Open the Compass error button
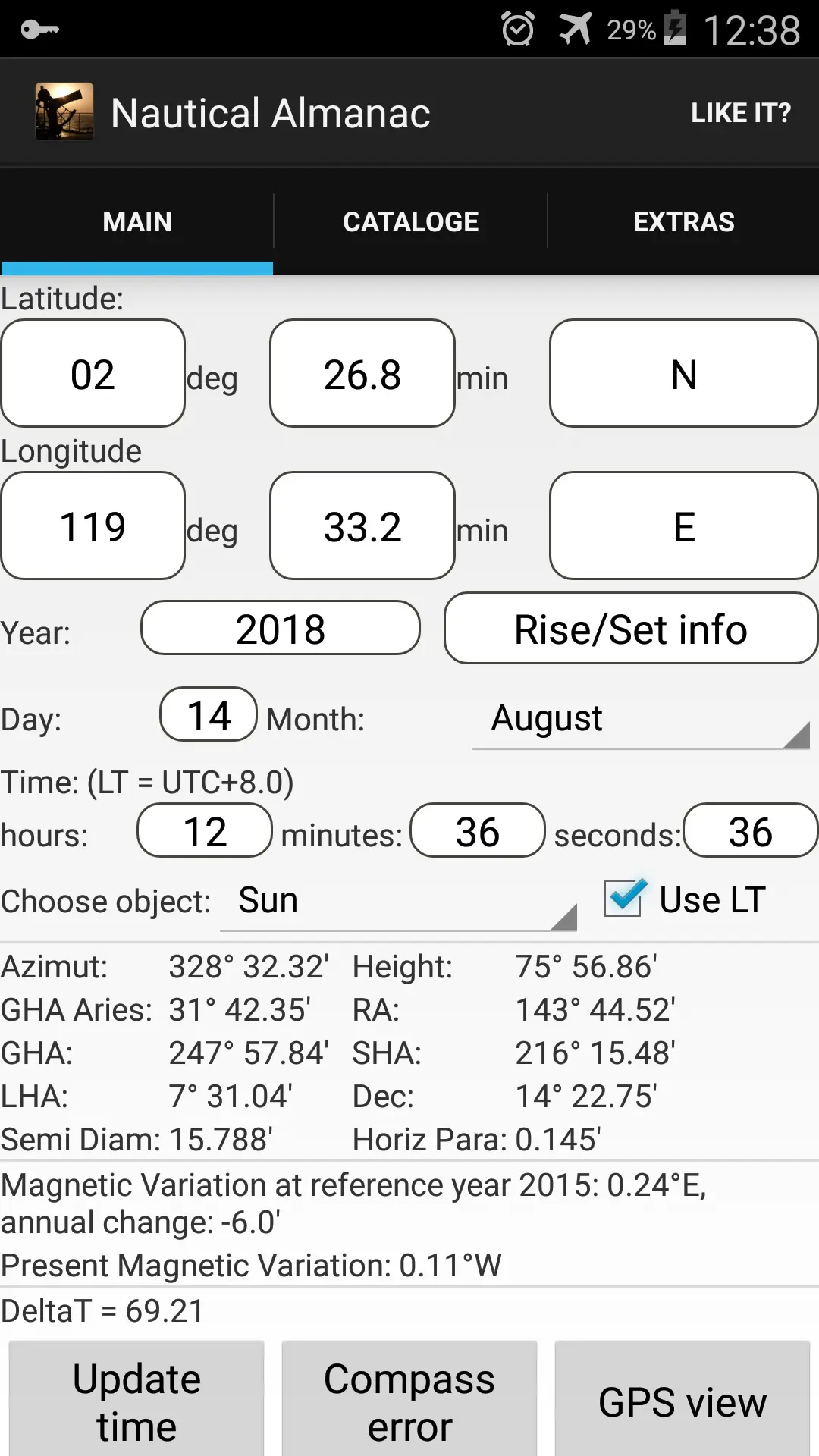 409,1400
